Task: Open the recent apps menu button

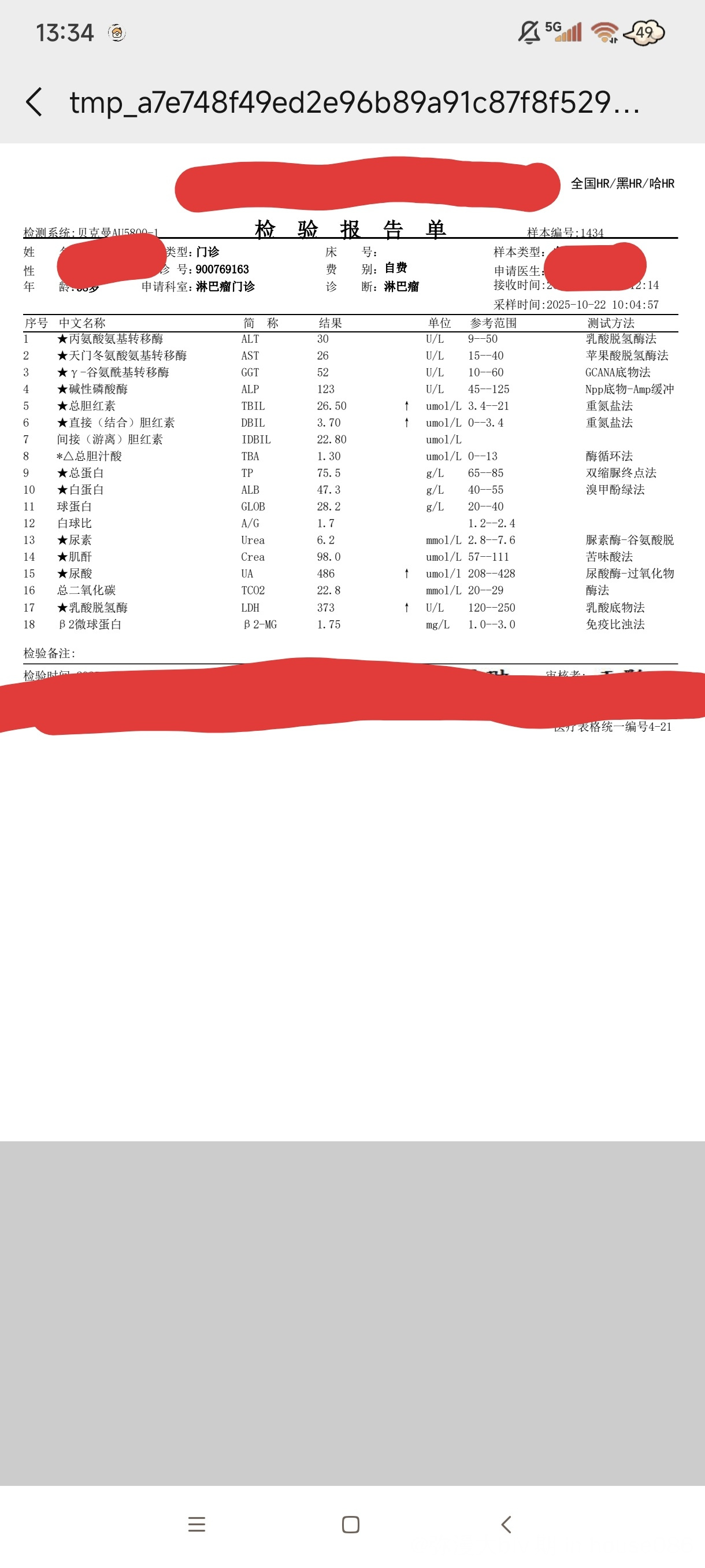Action: [196, 1523]
